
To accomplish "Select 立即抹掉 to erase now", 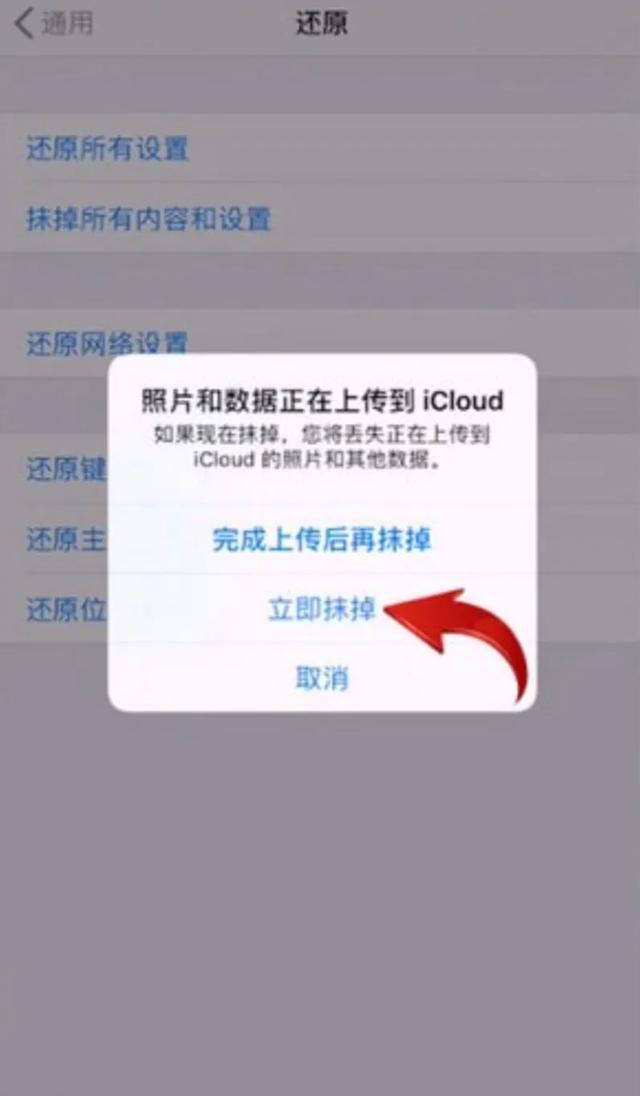I will point(321,609).
